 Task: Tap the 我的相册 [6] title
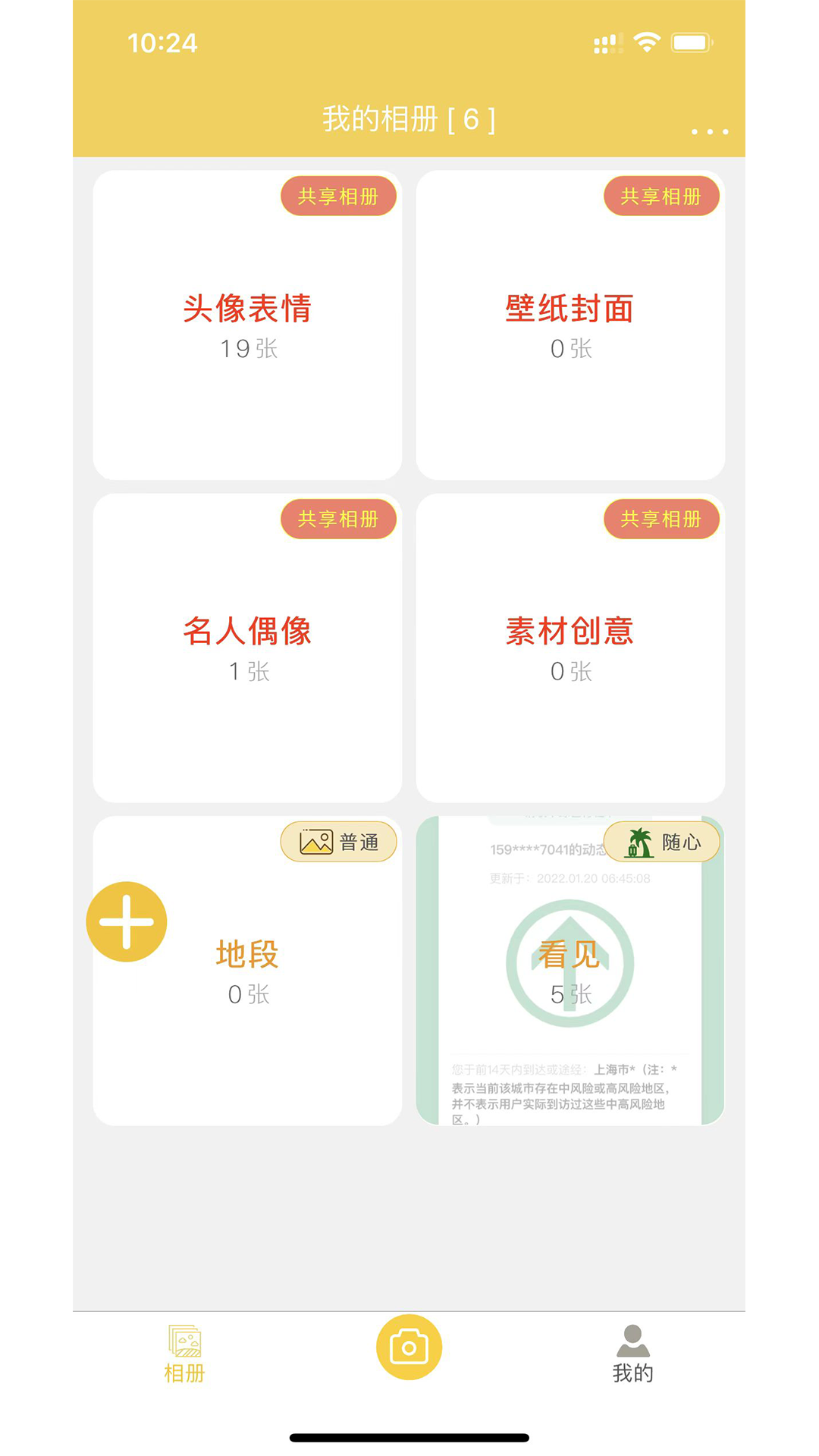point(408,119)
